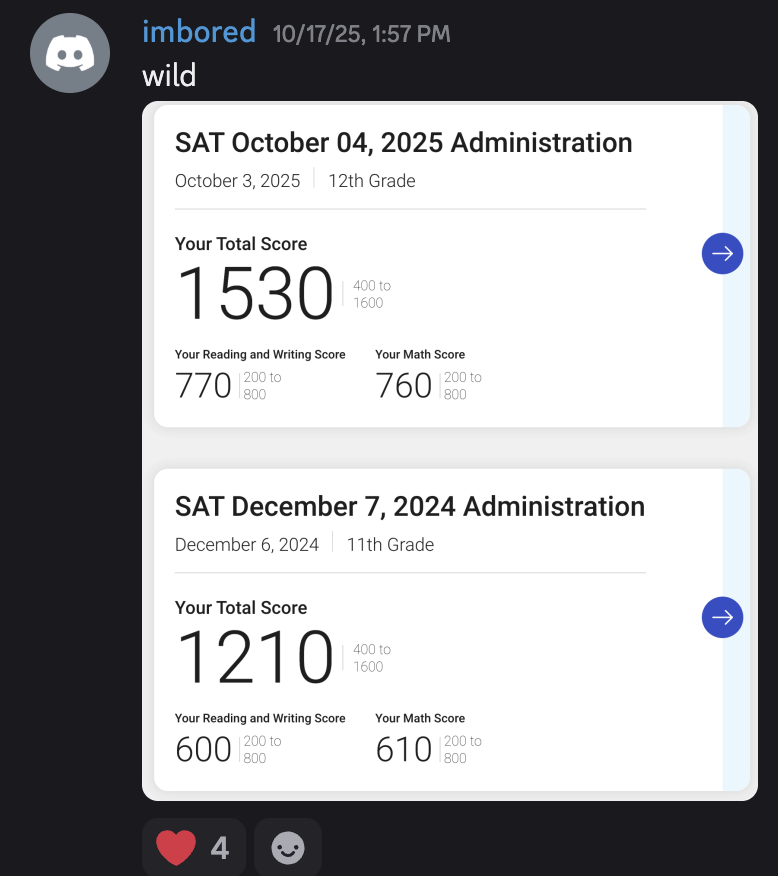Click the SAT December 7, 2024 Administration title
This screenshot has width=778, height=876.
409,507
